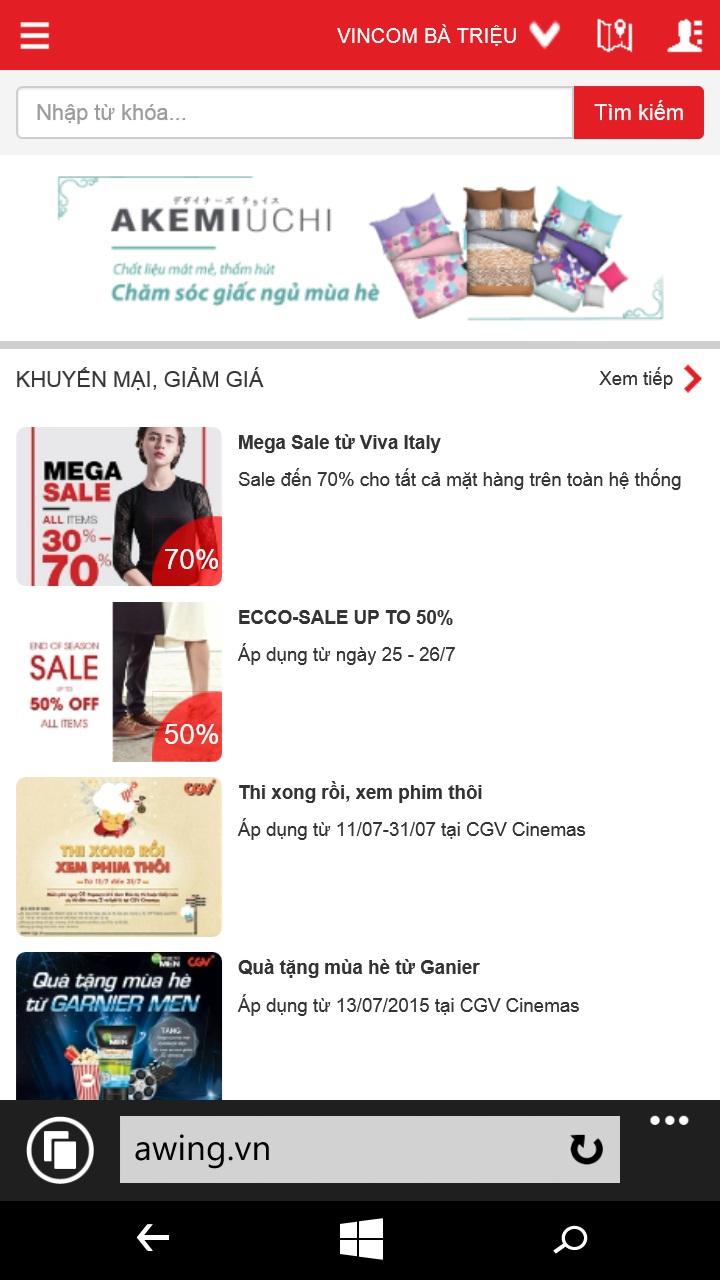The height and width of the screenshot is (1280, 720).
Task: Tap the Tìm kiếm button
Action: pyautogui.click(x=639, y=113)
